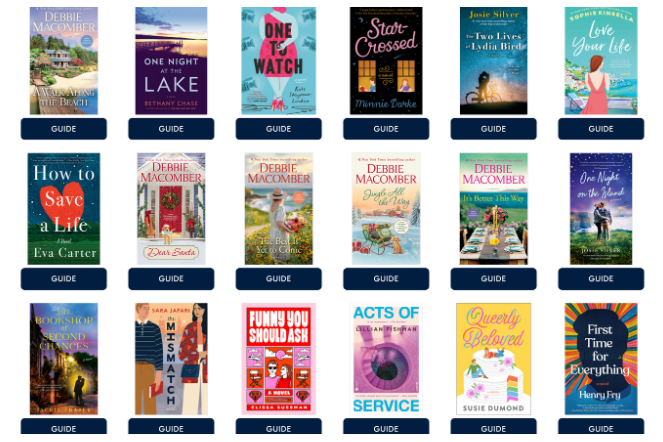Open guide for Star-Crossed
Viewport: 663px width, 442px height.
386,129
